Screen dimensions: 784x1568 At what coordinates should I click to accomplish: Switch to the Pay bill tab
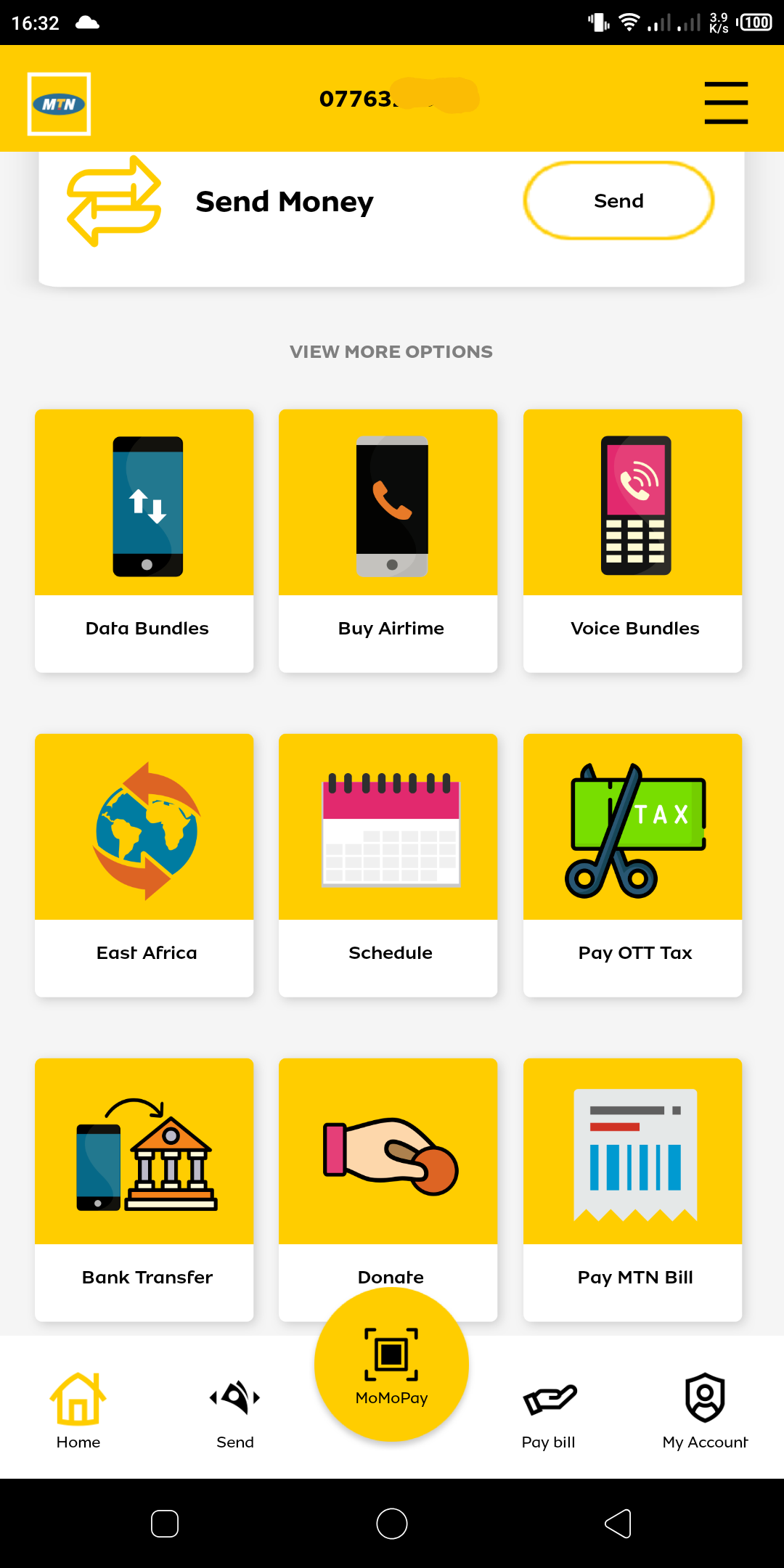(x=549, y=1410)
